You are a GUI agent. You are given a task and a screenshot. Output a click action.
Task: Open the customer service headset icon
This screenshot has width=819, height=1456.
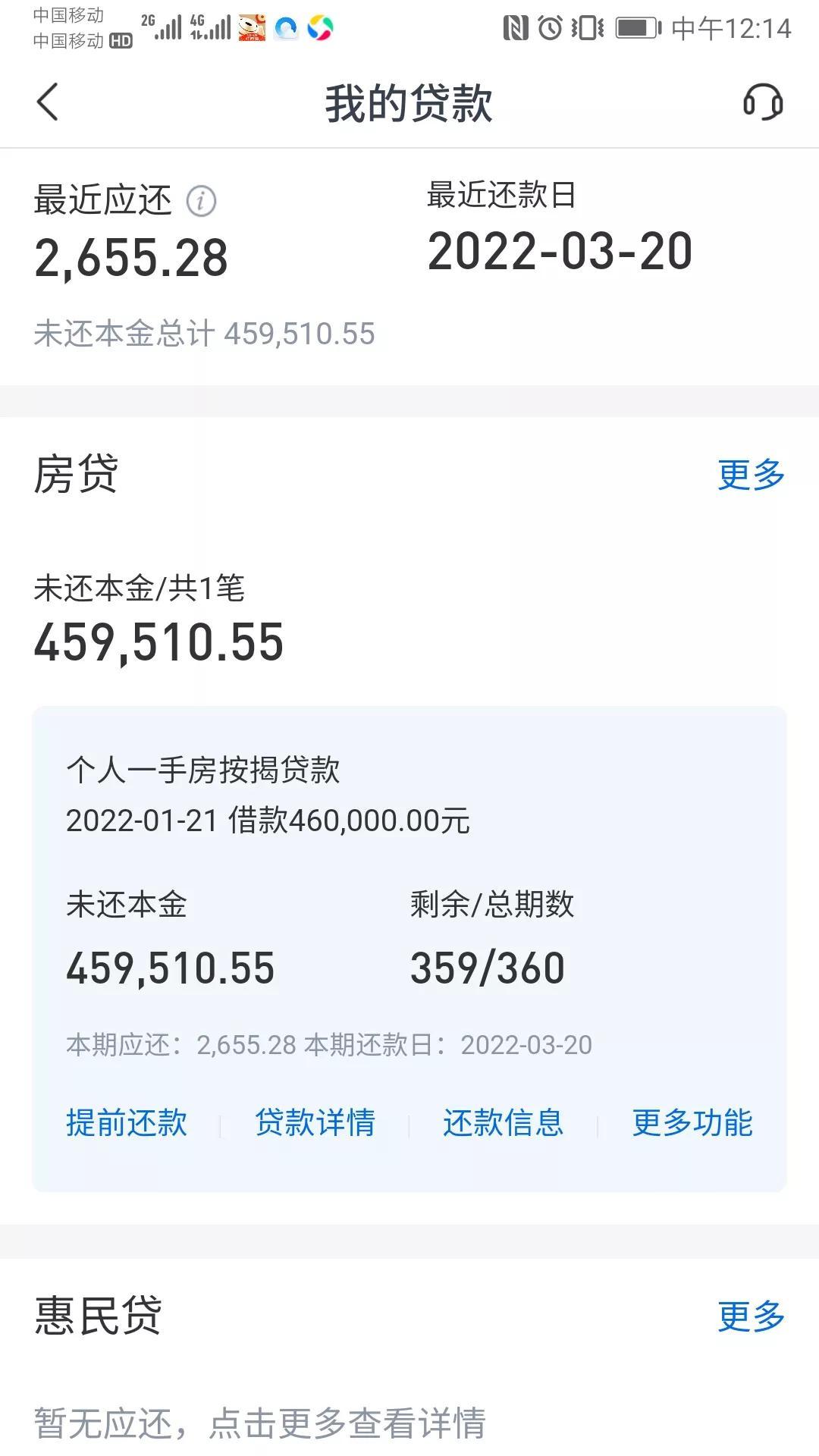(762, 102)
